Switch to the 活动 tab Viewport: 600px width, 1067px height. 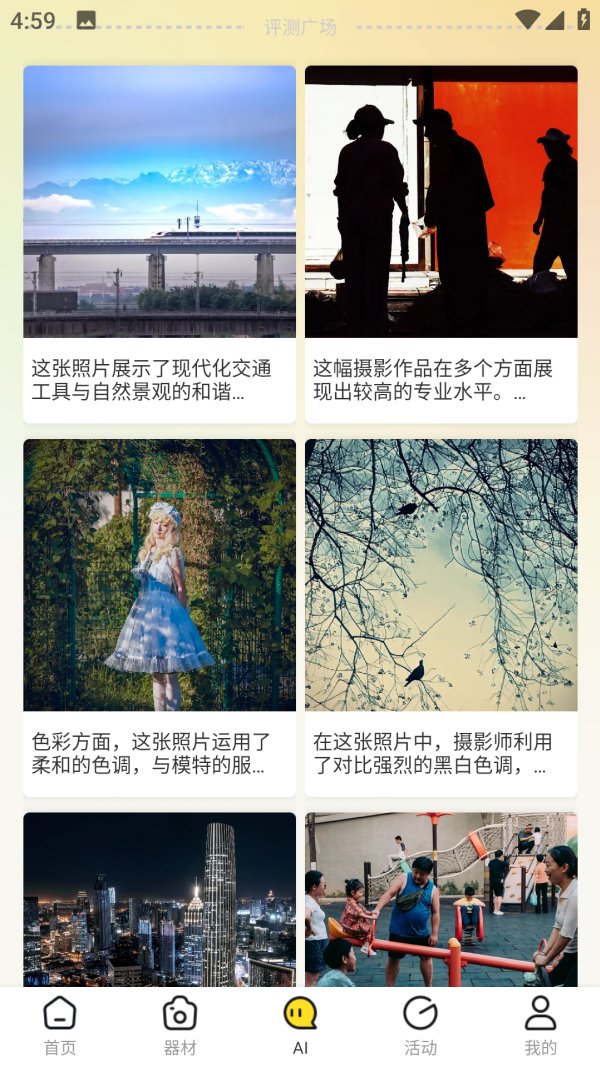click(420, 1026)
